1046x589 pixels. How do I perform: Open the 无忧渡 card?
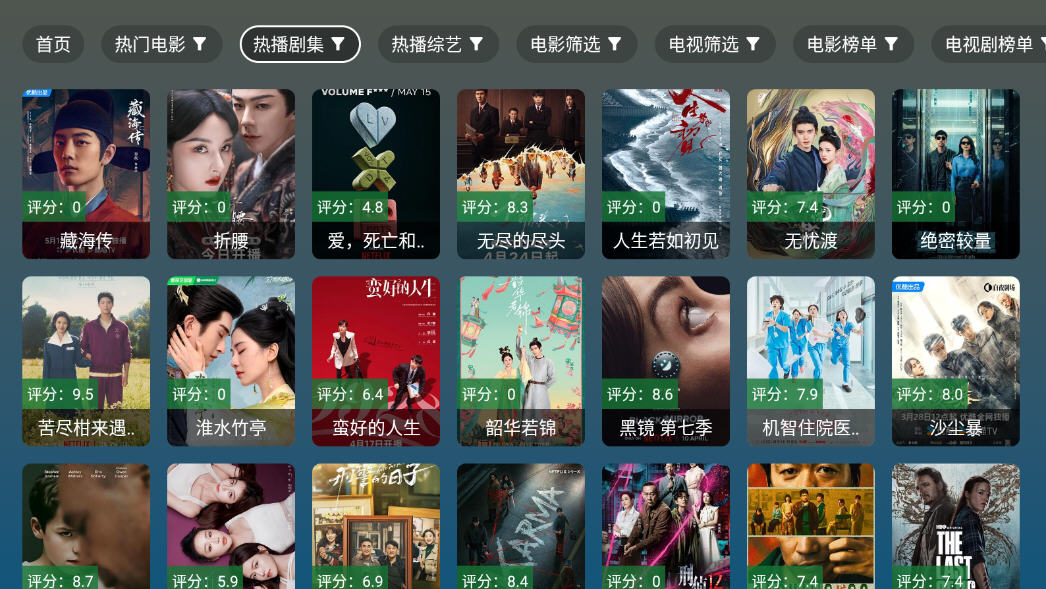coord(811,174)
